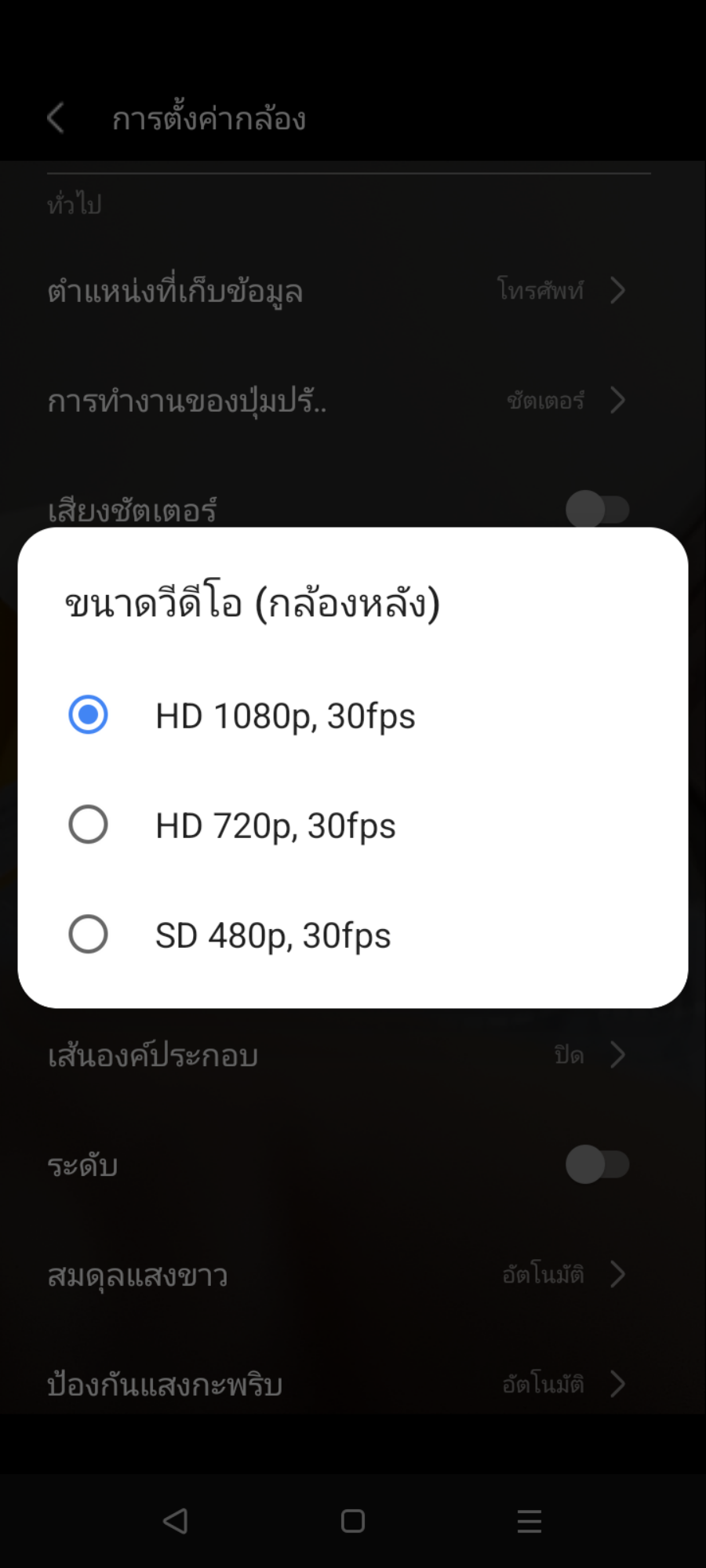This screenshot has width=706, height=1568.
Task: Tap the system back button
Action: [176, 1521]
